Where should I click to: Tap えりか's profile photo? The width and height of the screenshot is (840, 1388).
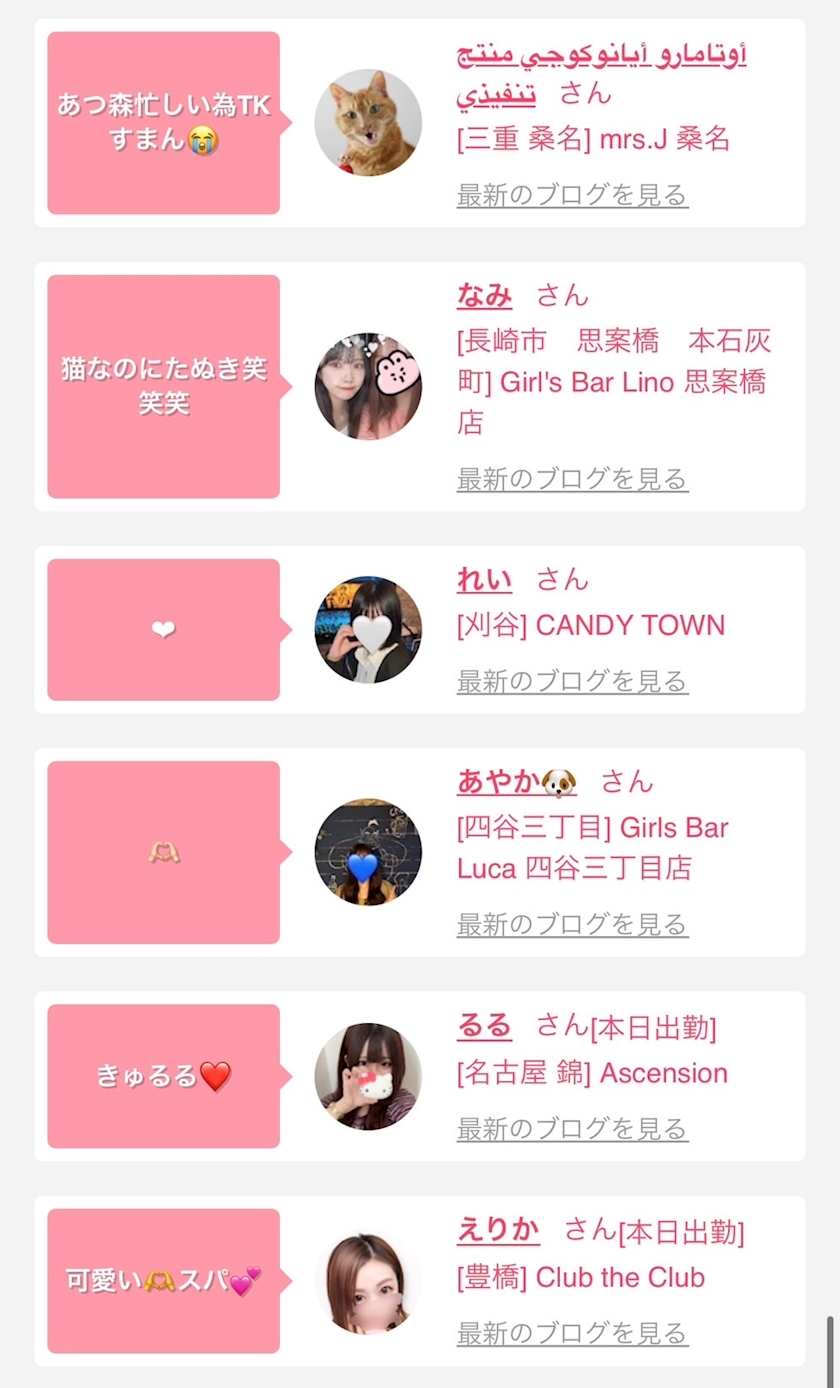point(368,1281)
